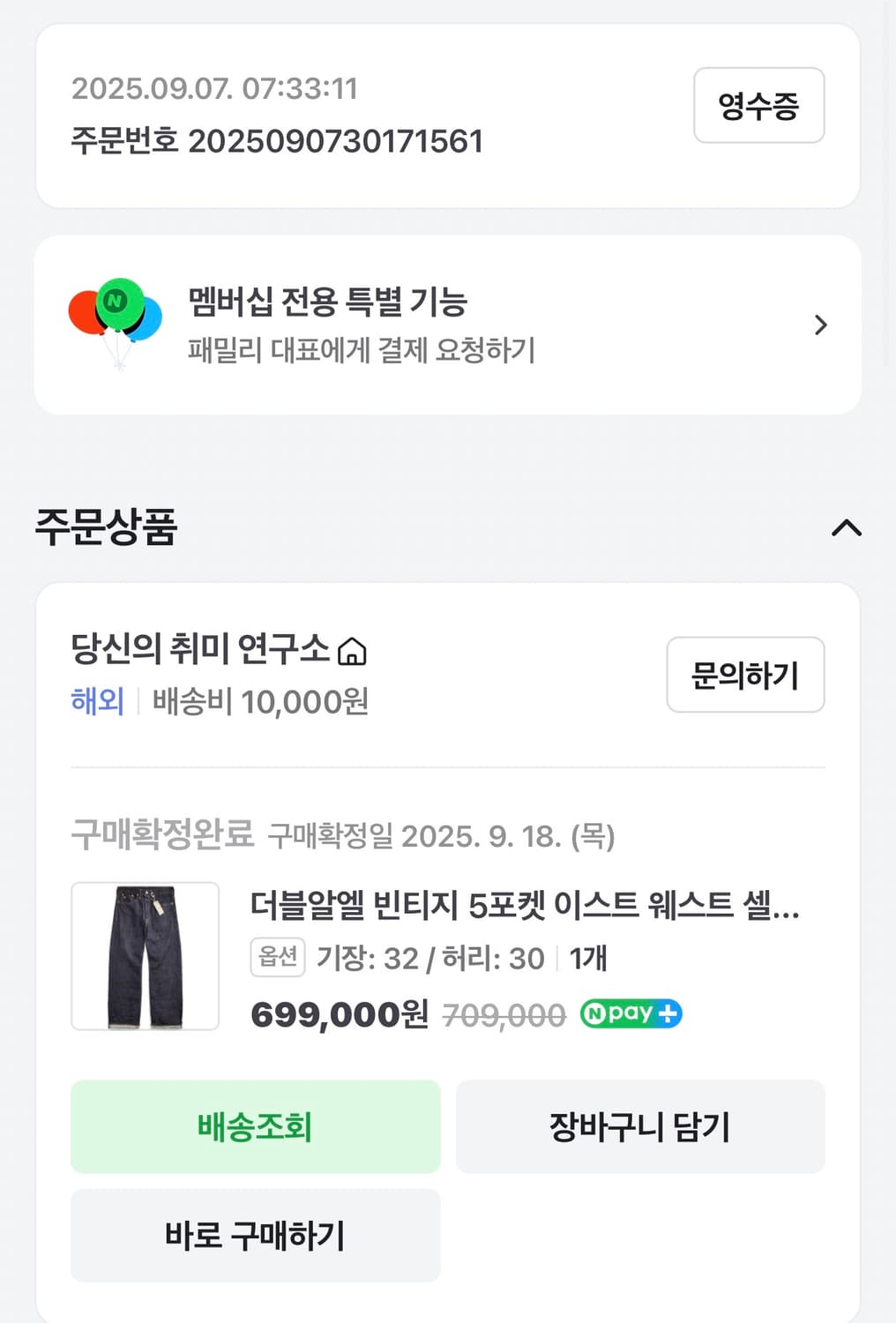This screenshot has height=1323, width=896.
Task: Click the strikethrough original price 709,000
Action: tap(504, 1014)
